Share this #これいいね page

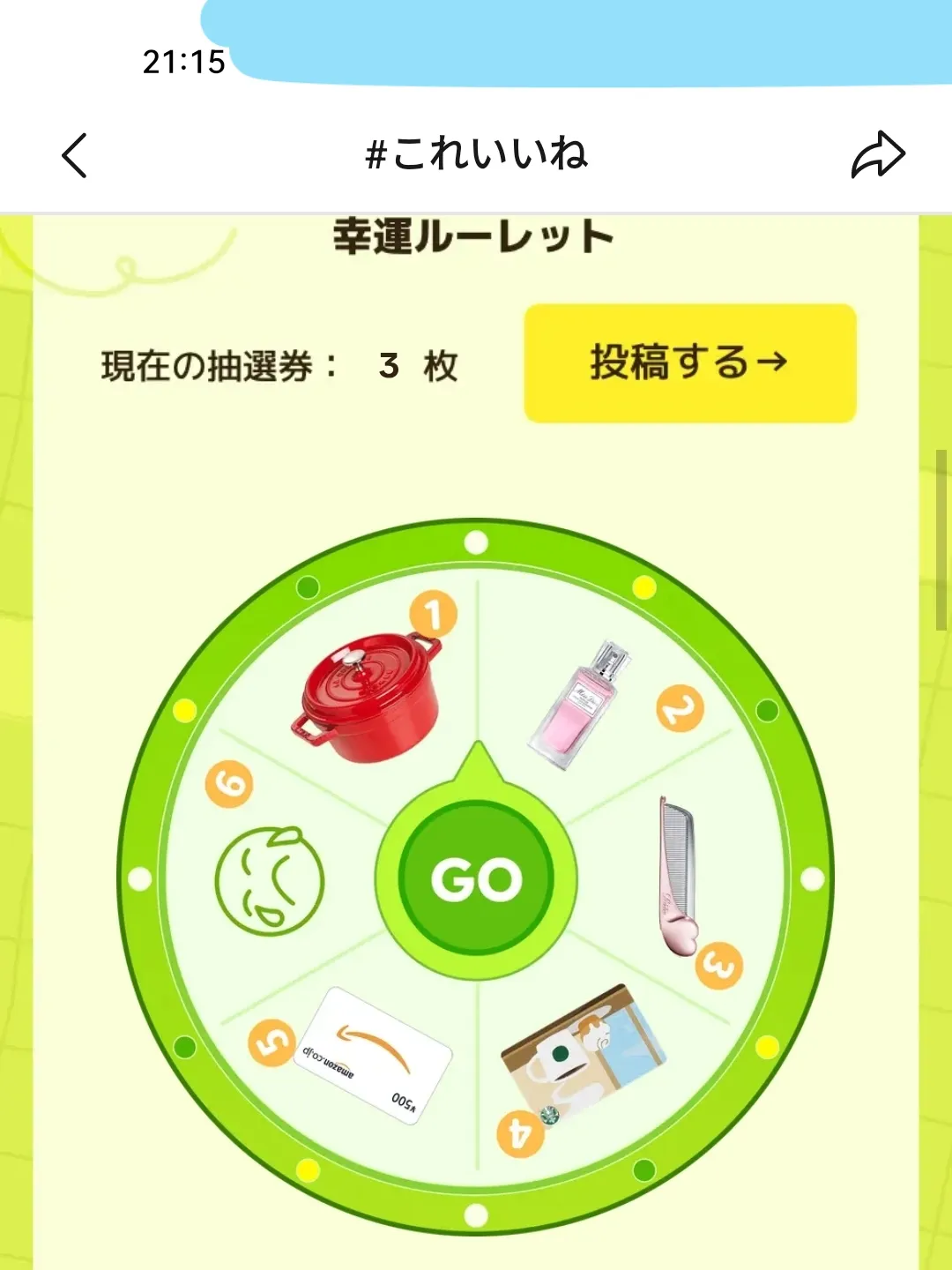[x=877, y=155]
